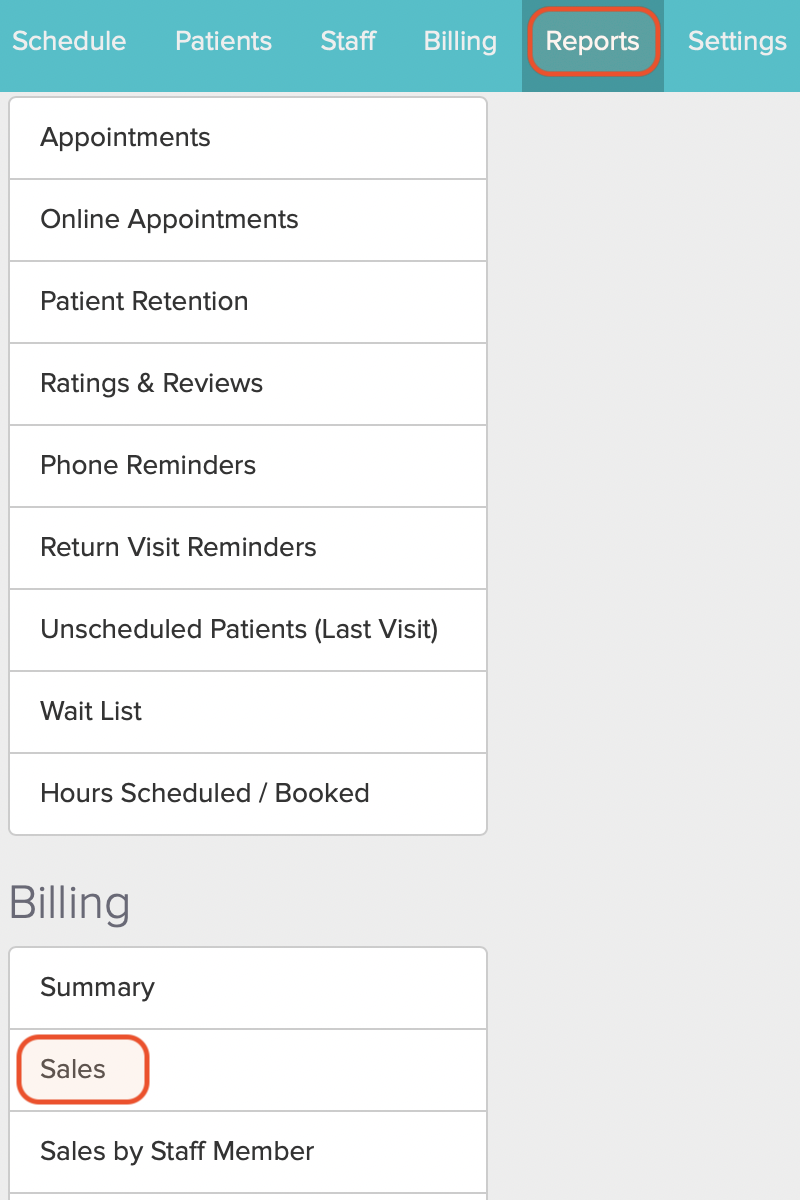Open the Reports menu
800x1200 pixels.
592,42
